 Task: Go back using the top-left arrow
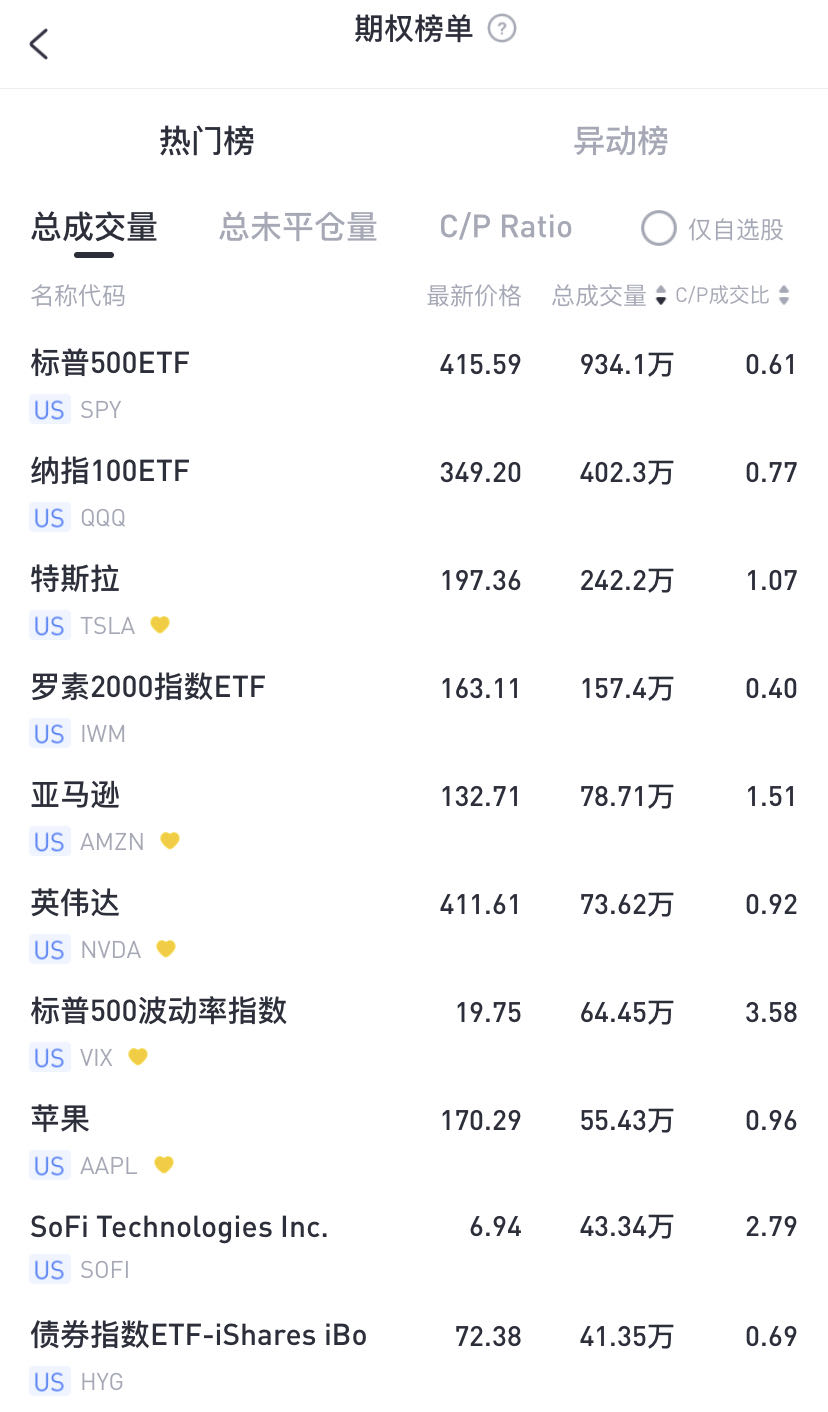click(x=39, y=44)
